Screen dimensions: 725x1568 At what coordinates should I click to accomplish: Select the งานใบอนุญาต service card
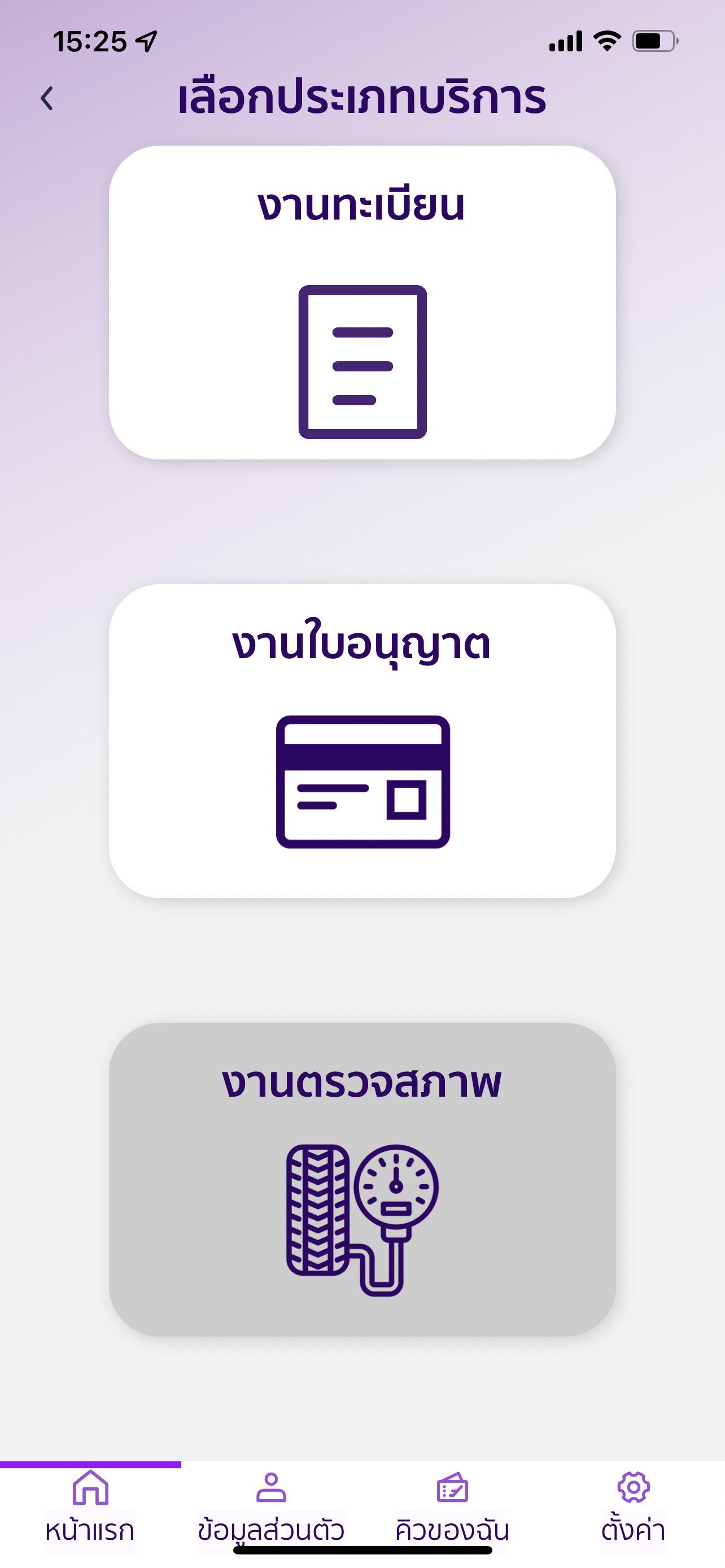tap(362, 739)
